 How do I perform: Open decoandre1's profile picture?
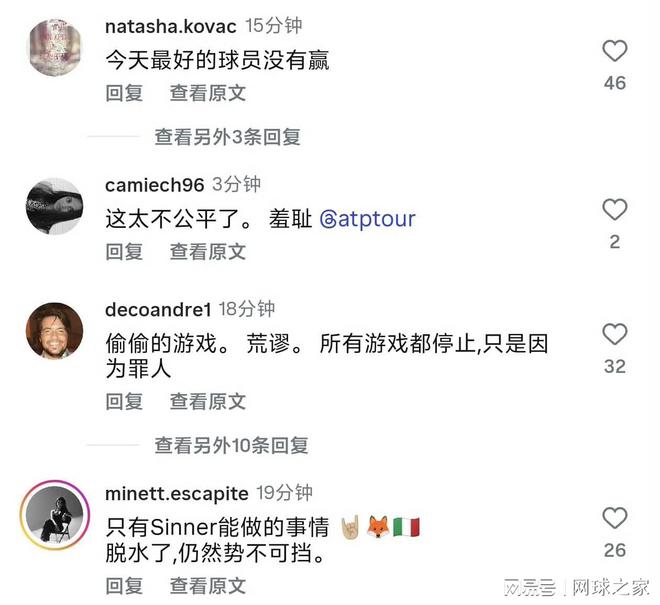coord(54,331)
